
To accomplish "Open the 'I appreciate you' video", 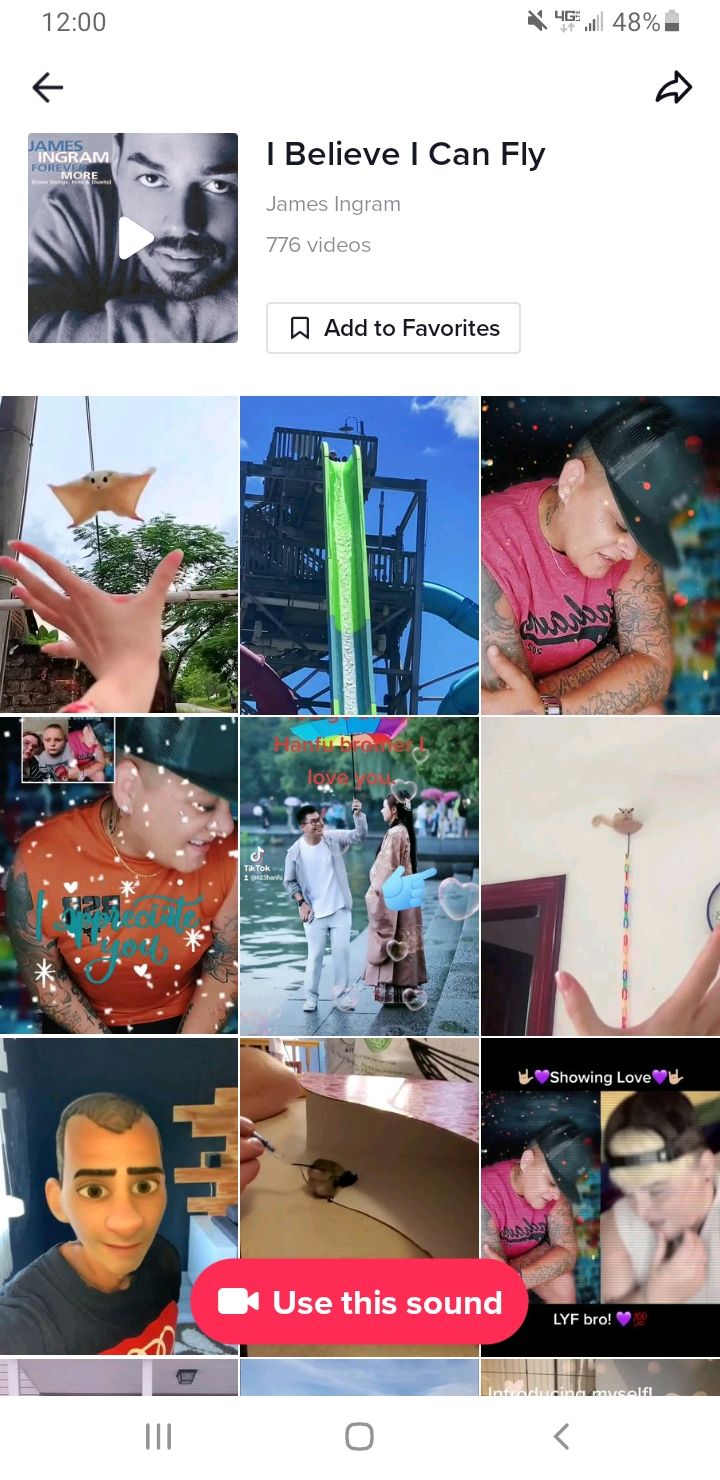I will (x=119, y=875).
